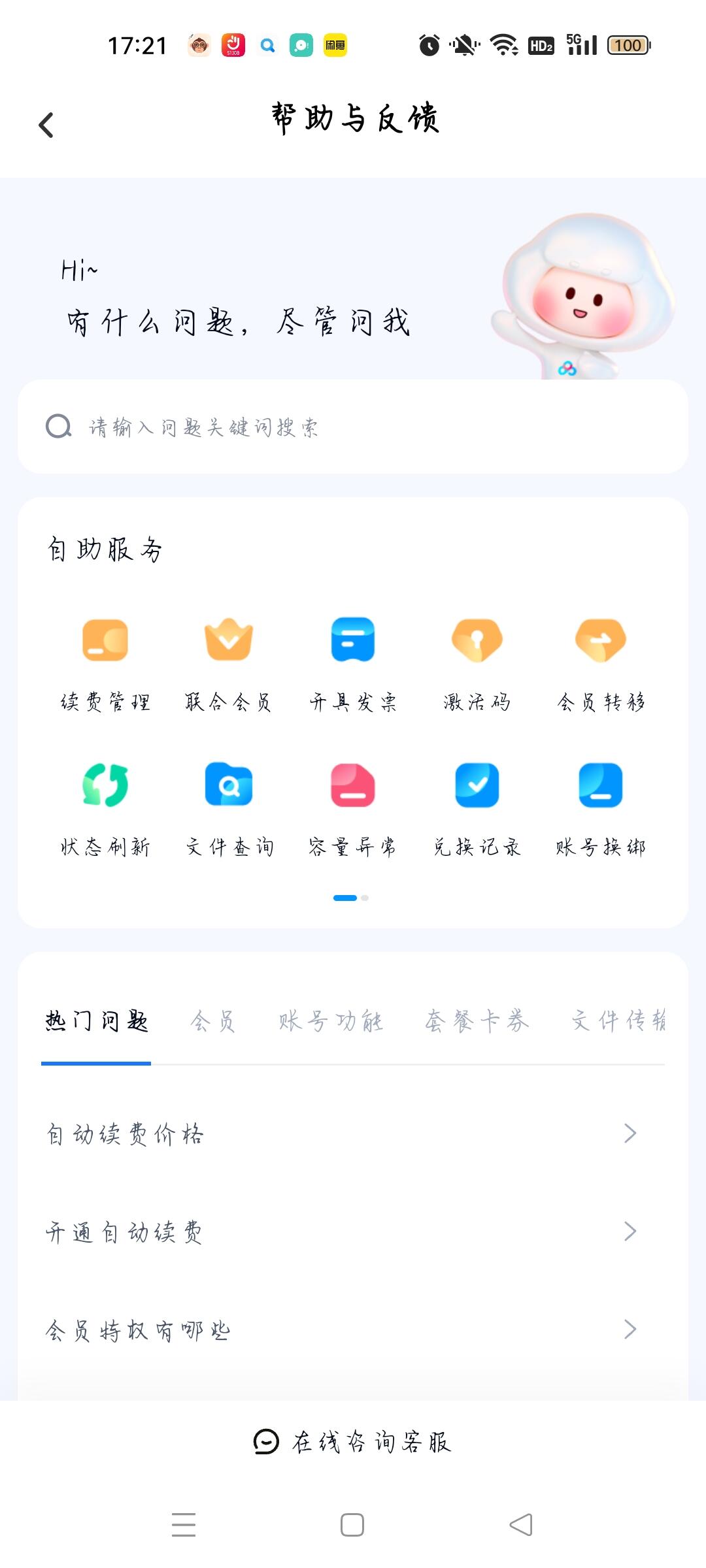The image size is (706, 1568).
Task: Open the 开通自动续费 question
Action: pyautogui.click(x=340, y=1232)
